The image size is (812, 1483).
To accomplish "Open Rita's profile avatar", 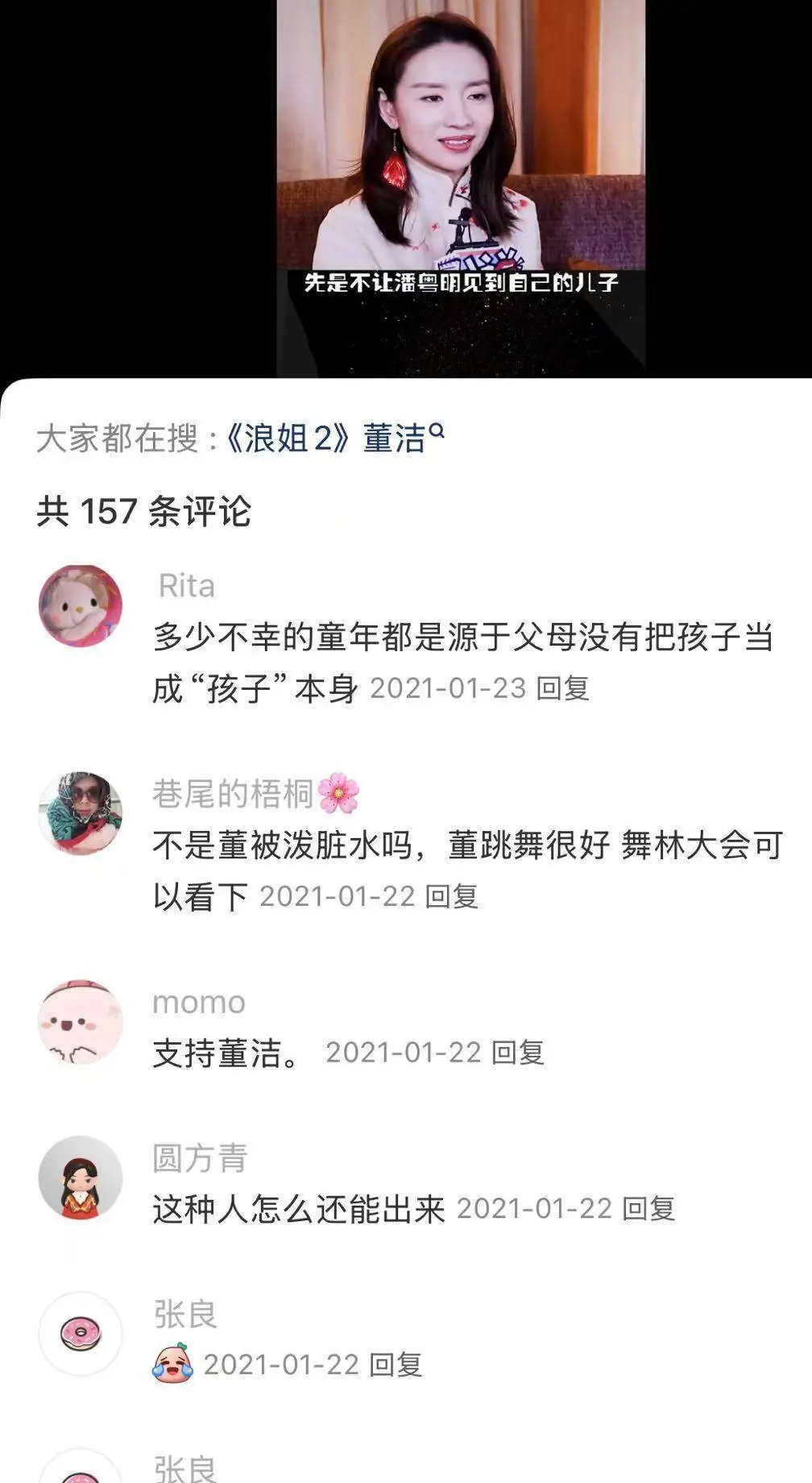I will point(81,605).
